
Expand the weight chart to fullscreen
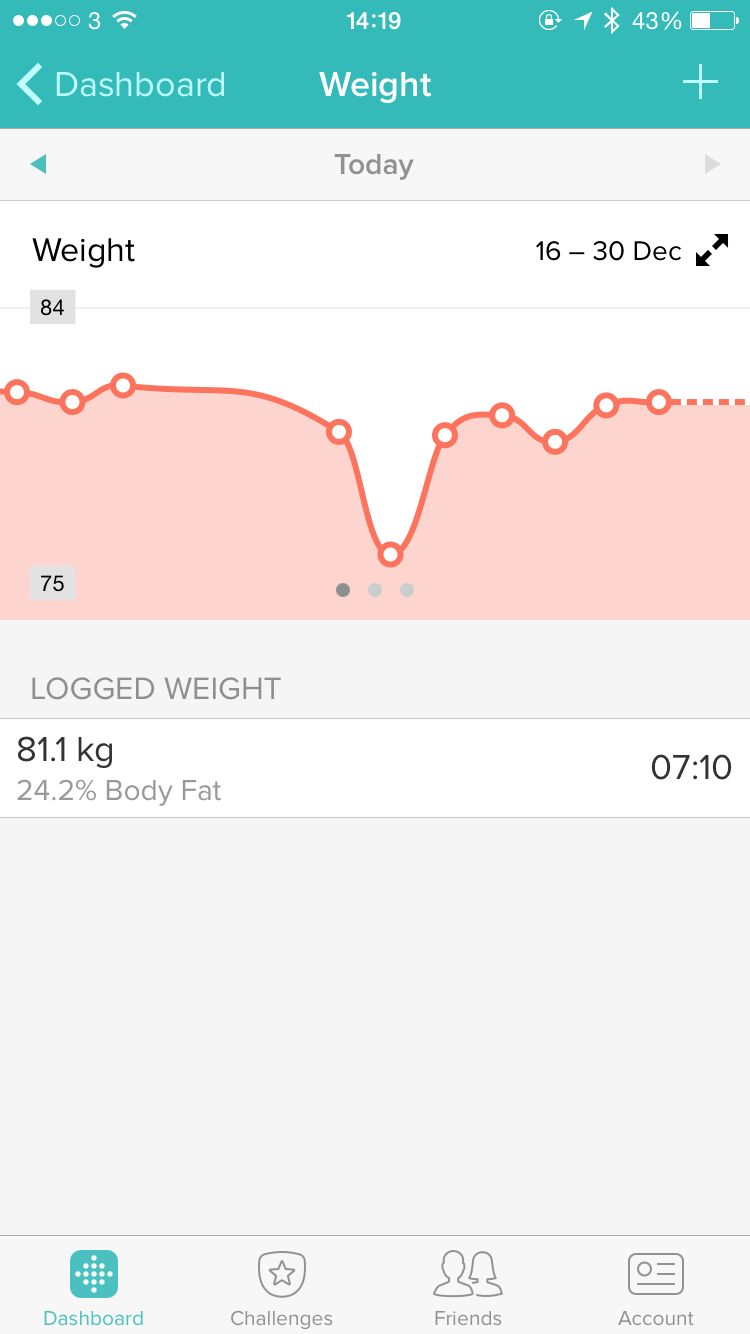(712, 250)
